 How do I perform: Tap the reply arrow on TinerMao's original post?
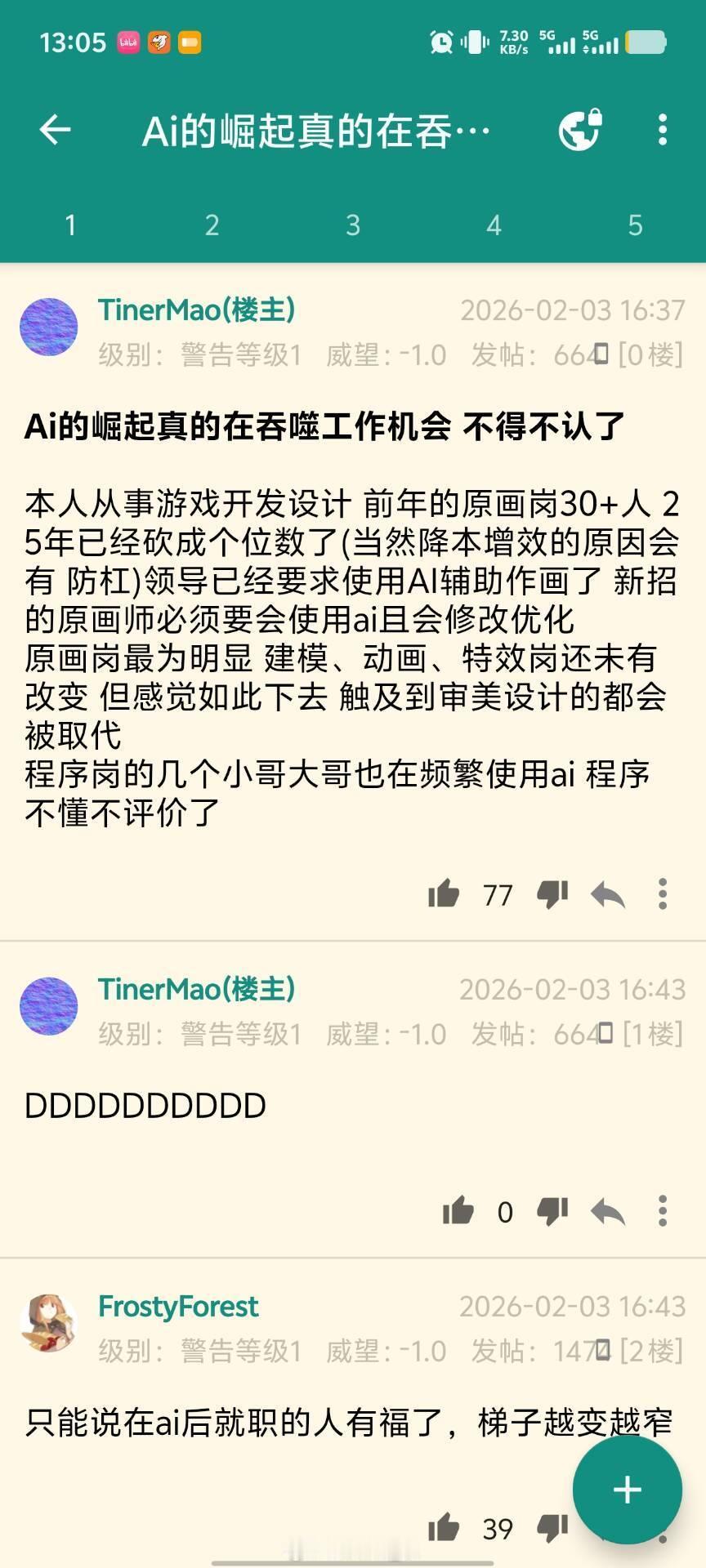click(x=608, y=895)
